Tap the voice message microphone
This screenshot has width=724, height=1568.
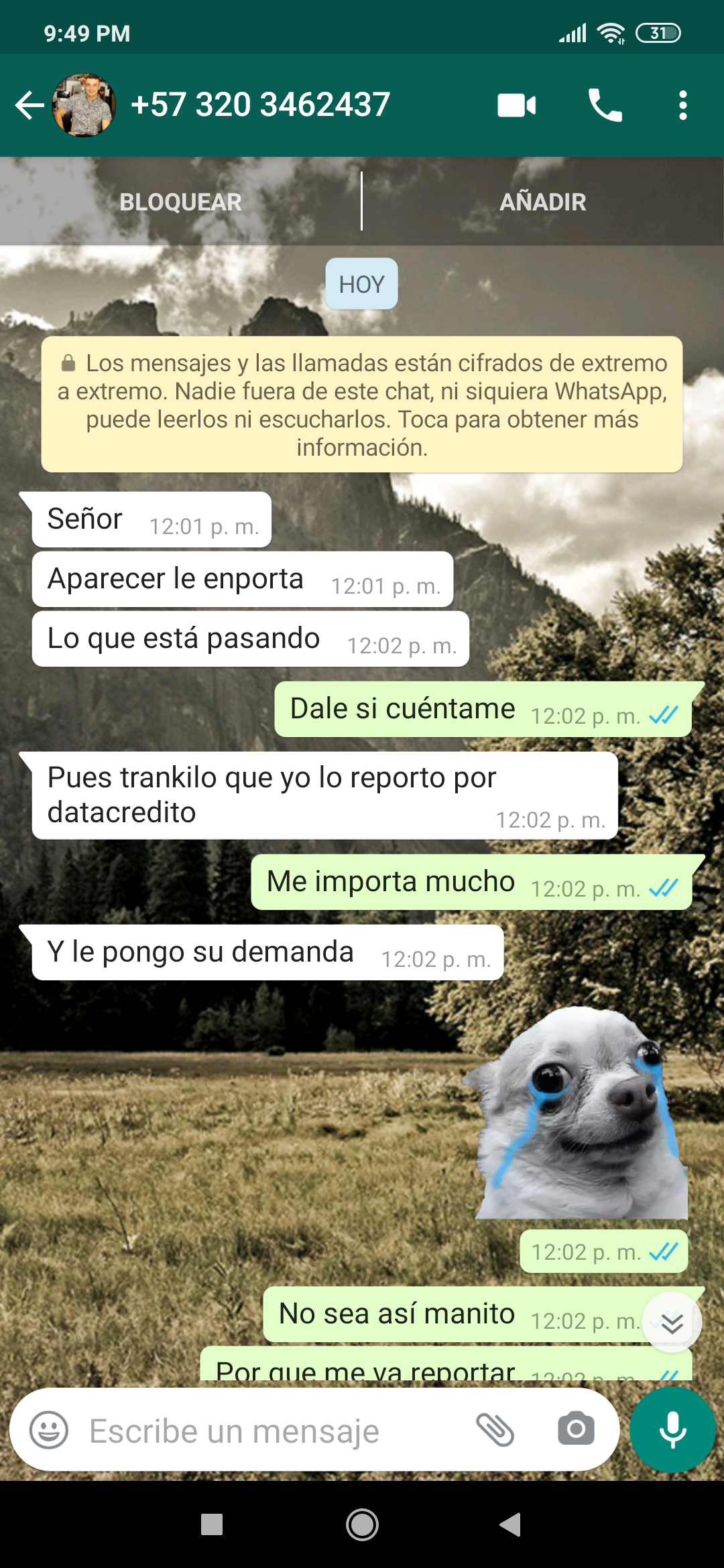pos(672,1430)
